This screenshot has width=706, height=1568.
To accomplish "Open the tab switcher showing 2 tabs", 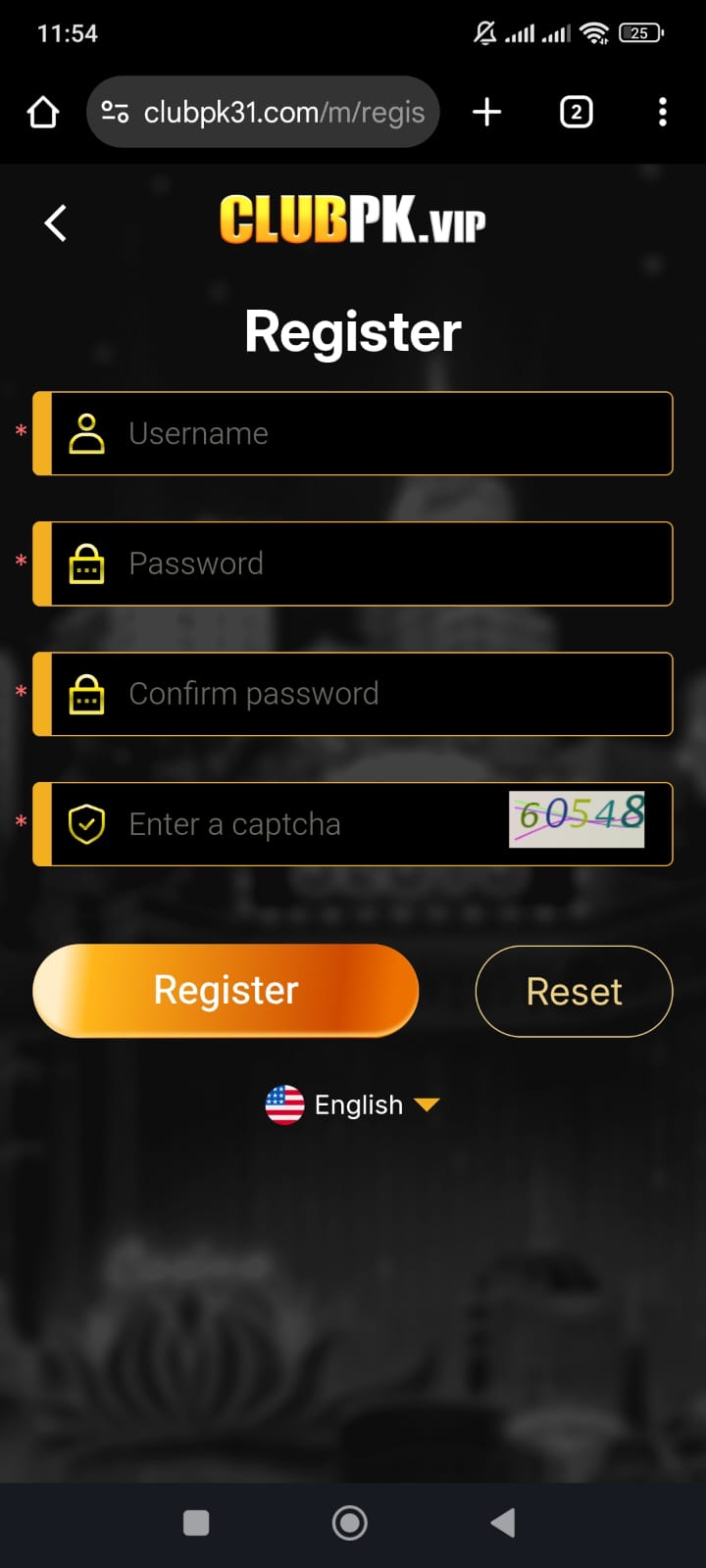I will click(575, 112).
